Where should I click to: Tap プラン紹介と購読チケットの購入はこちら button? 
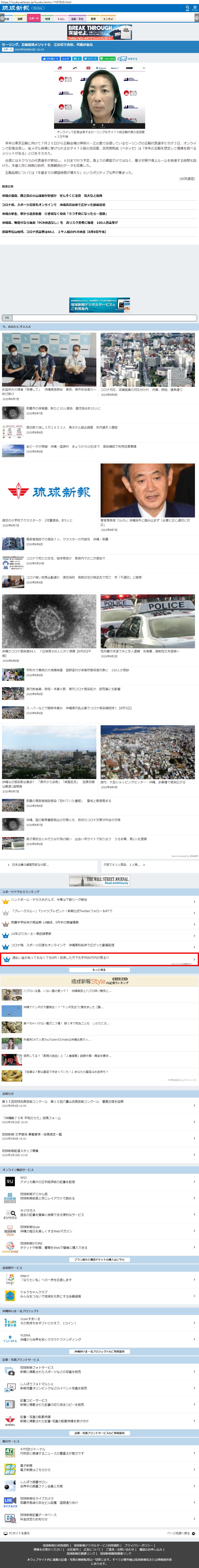pyautogui.click(x=100, y=1259)
